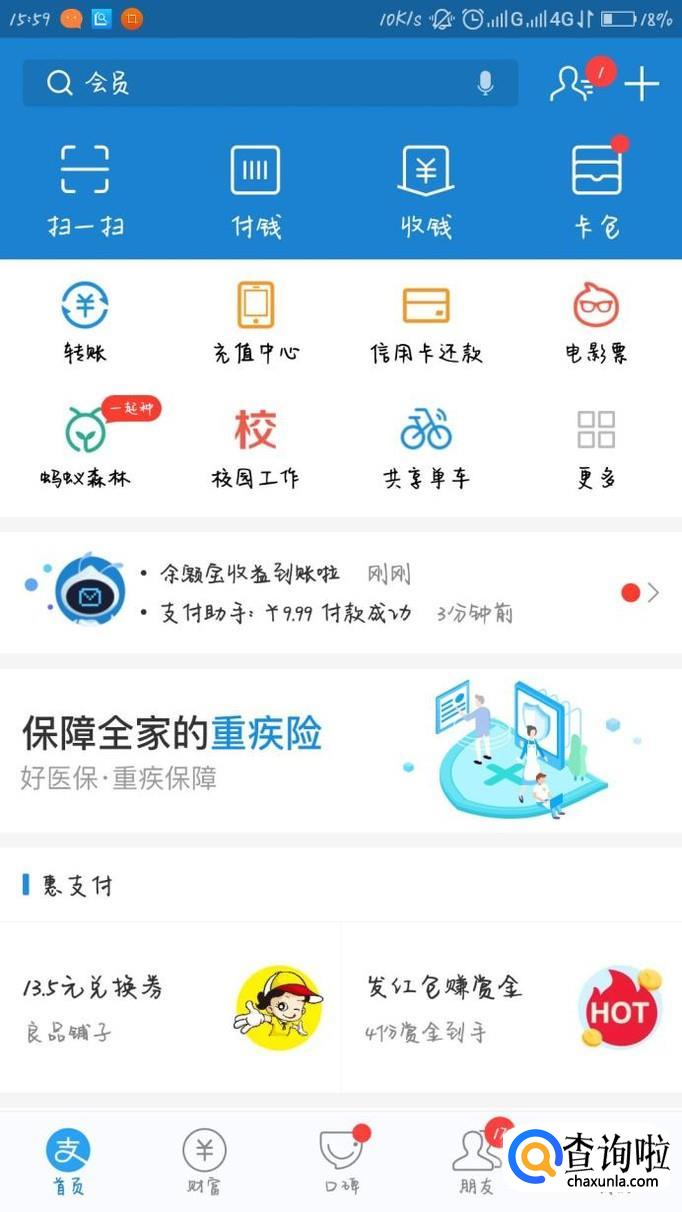Open 收钱 receive money

point(426,190)
